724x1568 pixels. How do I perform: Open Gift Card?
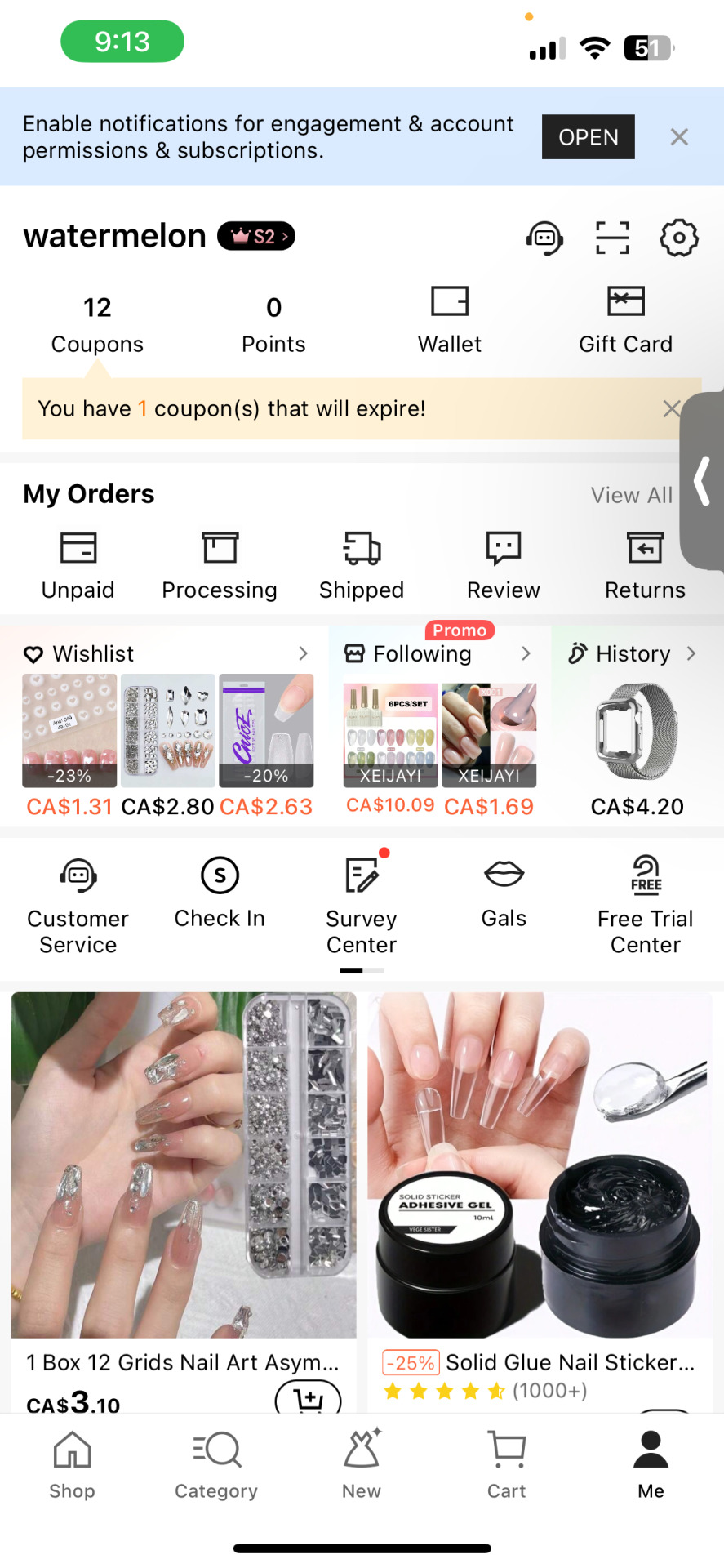(625, 320)
